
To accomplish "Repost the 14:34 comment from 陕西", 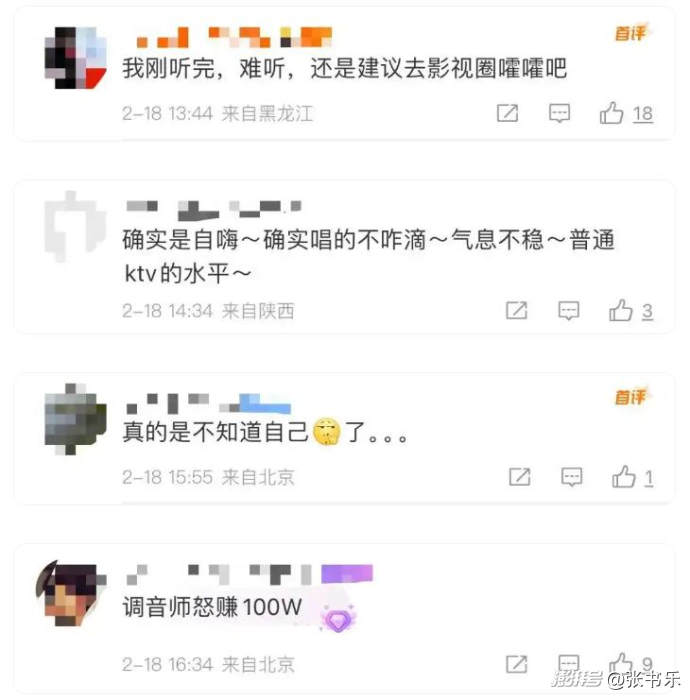I will [x=516, y=311].
